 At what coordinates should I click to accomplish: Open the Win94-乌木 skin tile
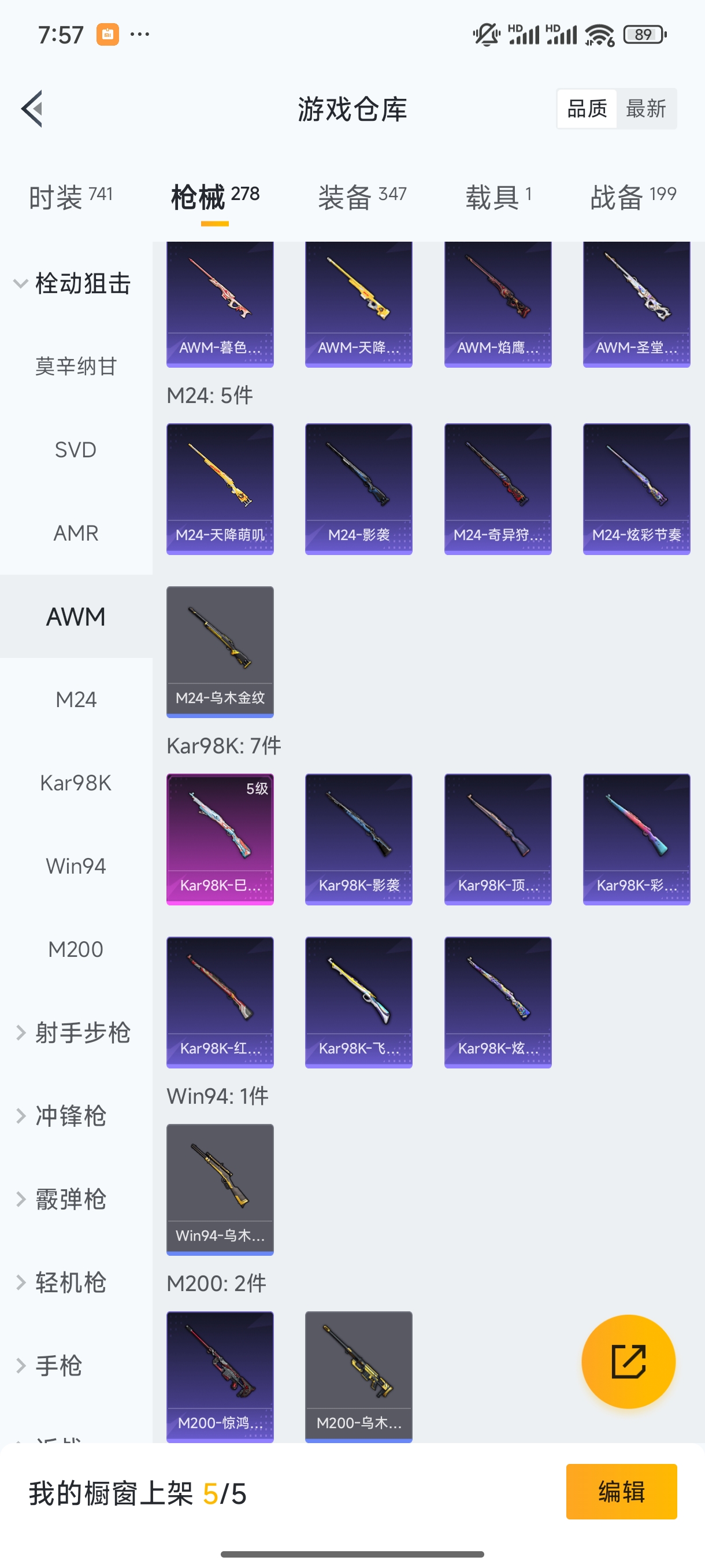point(220,1189)
